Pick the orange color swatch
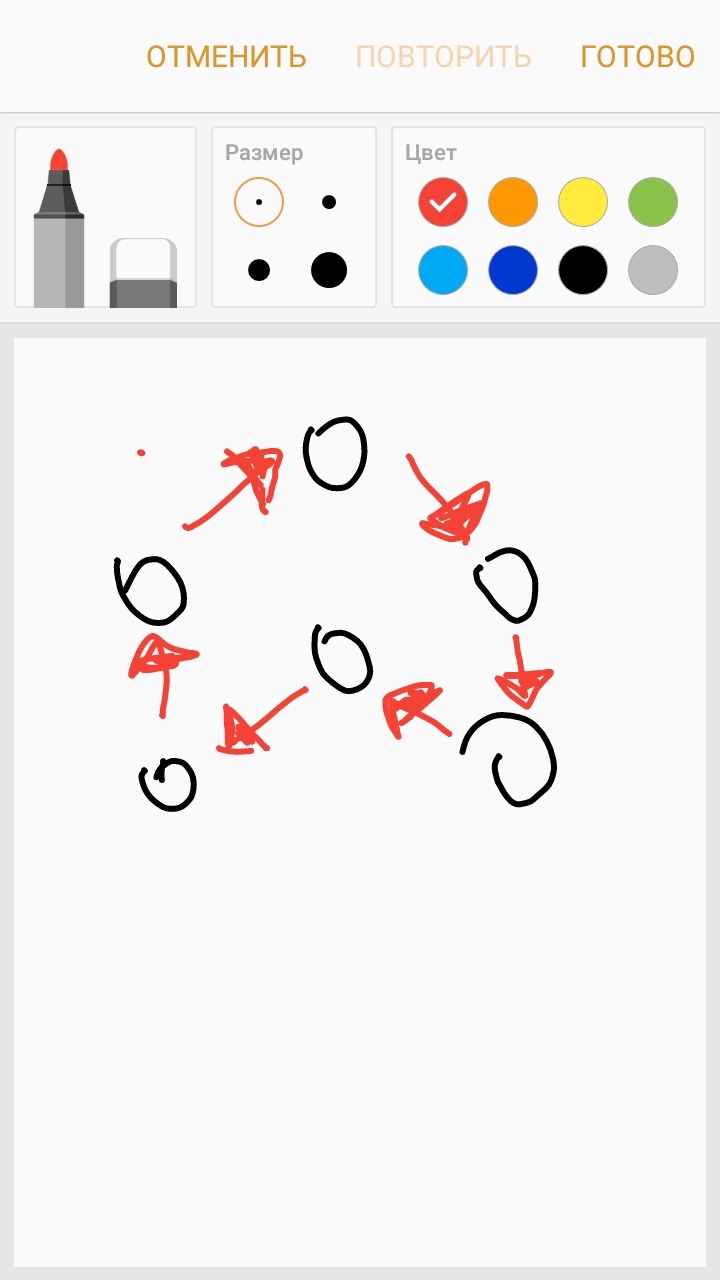Screen dimensions: 720x1280 pyautogui.click(x=513, y=202)
